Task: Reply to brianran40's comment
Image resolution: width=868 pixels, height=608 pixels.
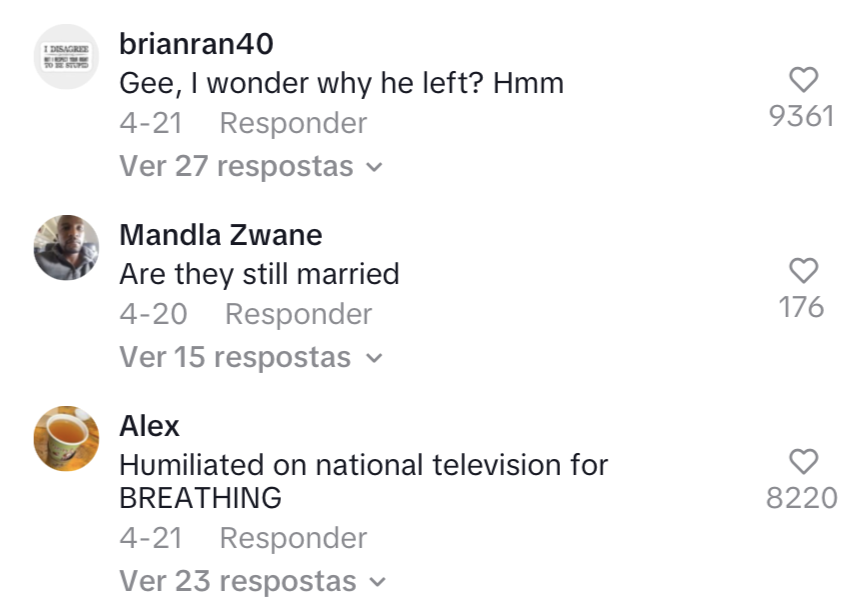Action: pyautogui.click(x=293, y=124)
